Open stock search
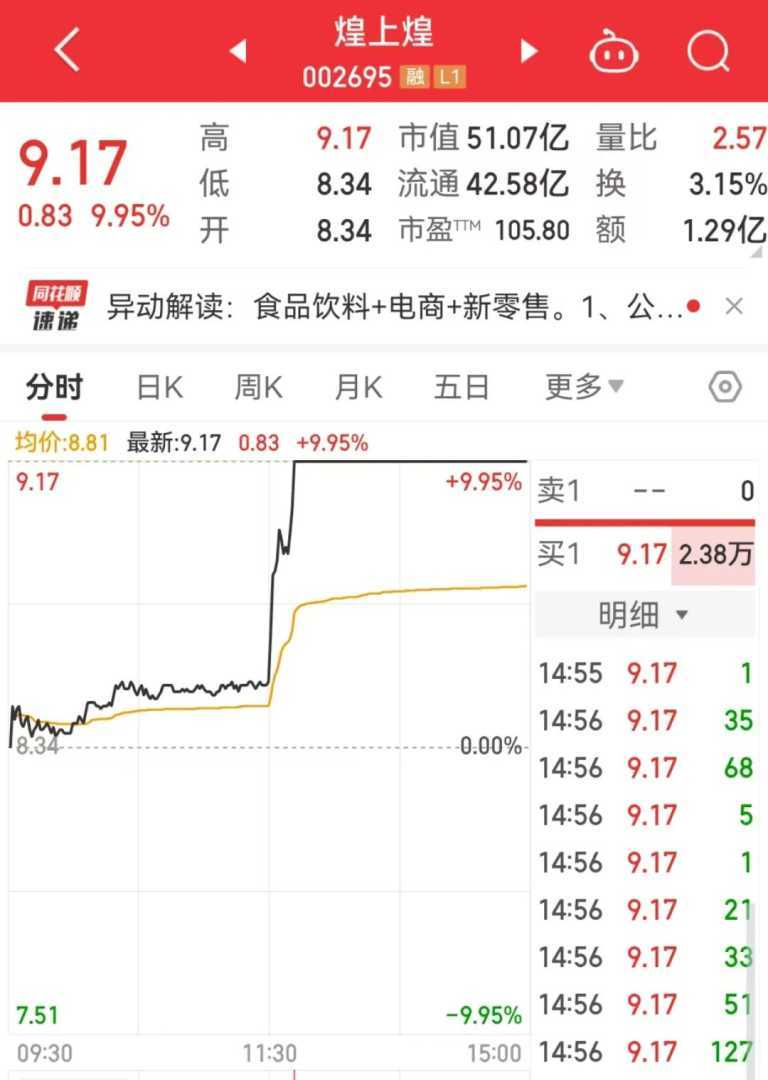The height and width of the screenshot is (1080, 768). 708,49
